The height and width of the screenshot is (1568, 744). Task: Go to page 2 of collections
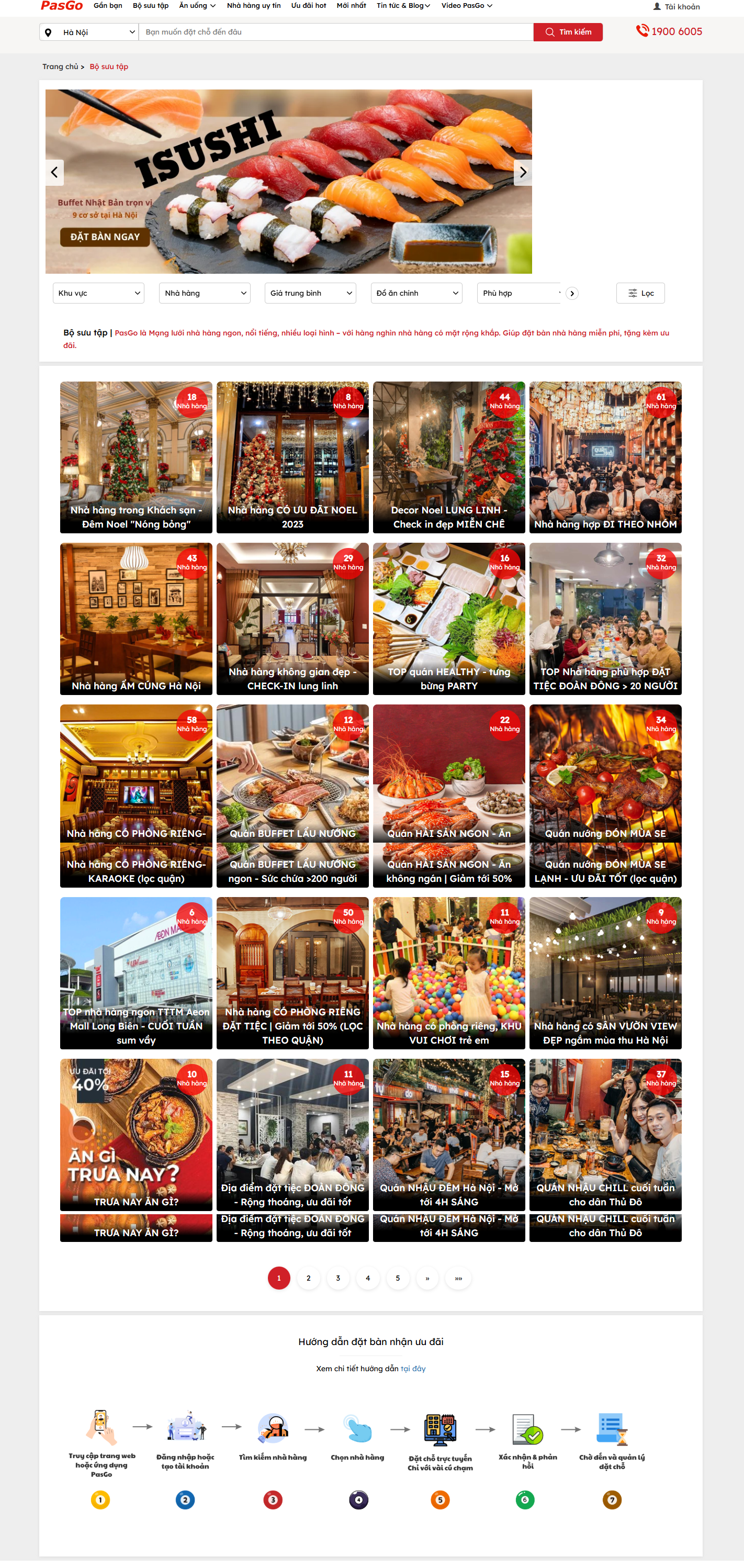tap(308, 1278)
